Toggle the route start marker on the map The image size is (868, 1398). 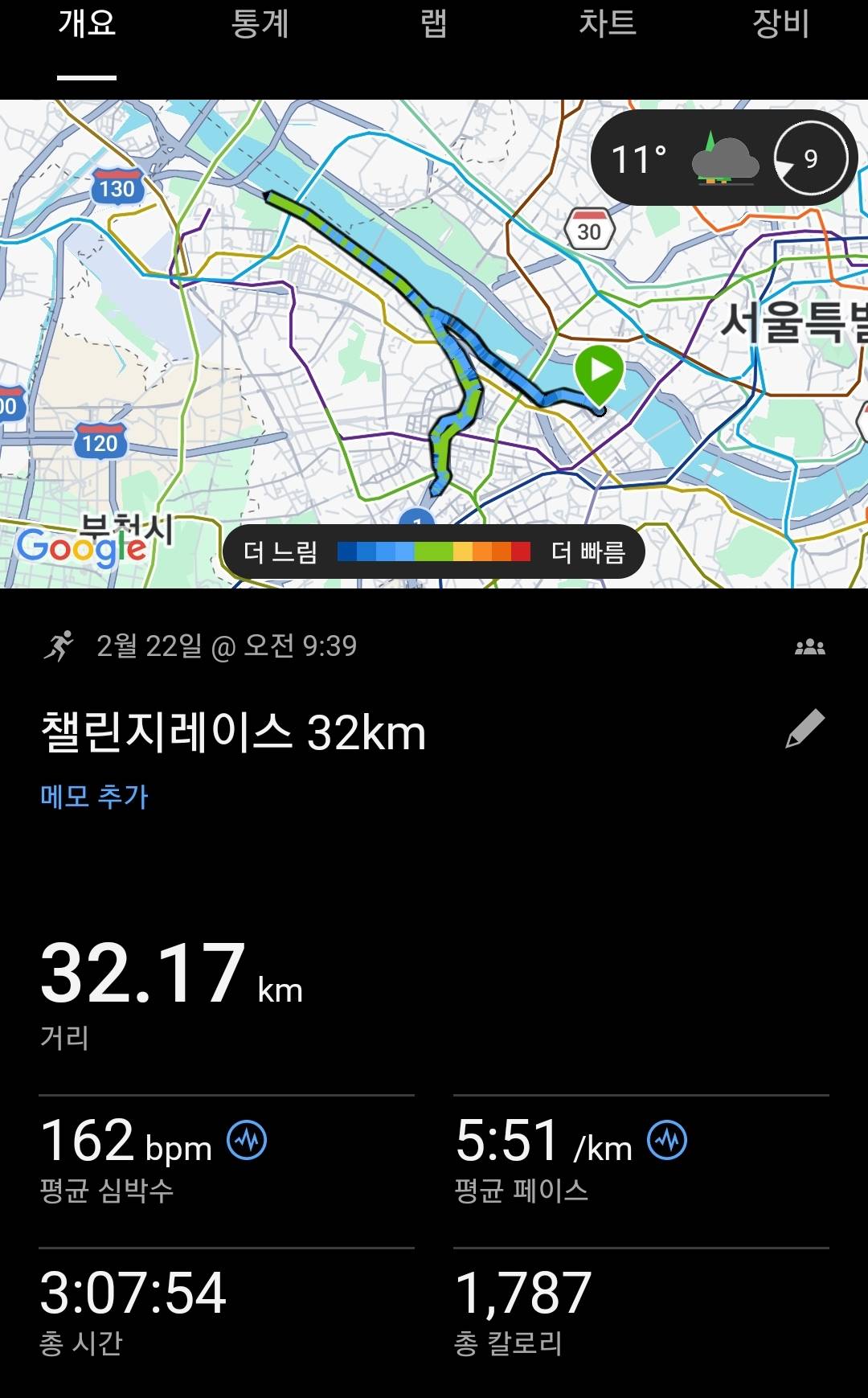click(x=600, y=375)
